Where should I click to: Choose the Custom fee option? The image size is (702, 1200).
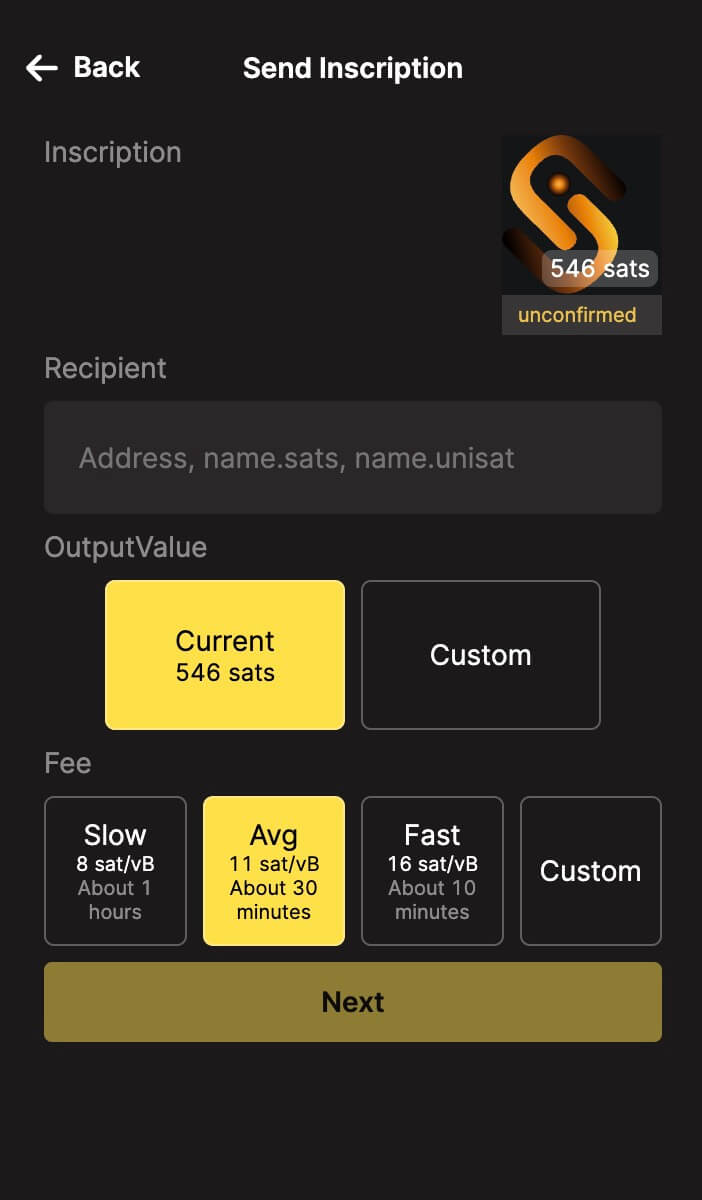click(x=590, y=871)
